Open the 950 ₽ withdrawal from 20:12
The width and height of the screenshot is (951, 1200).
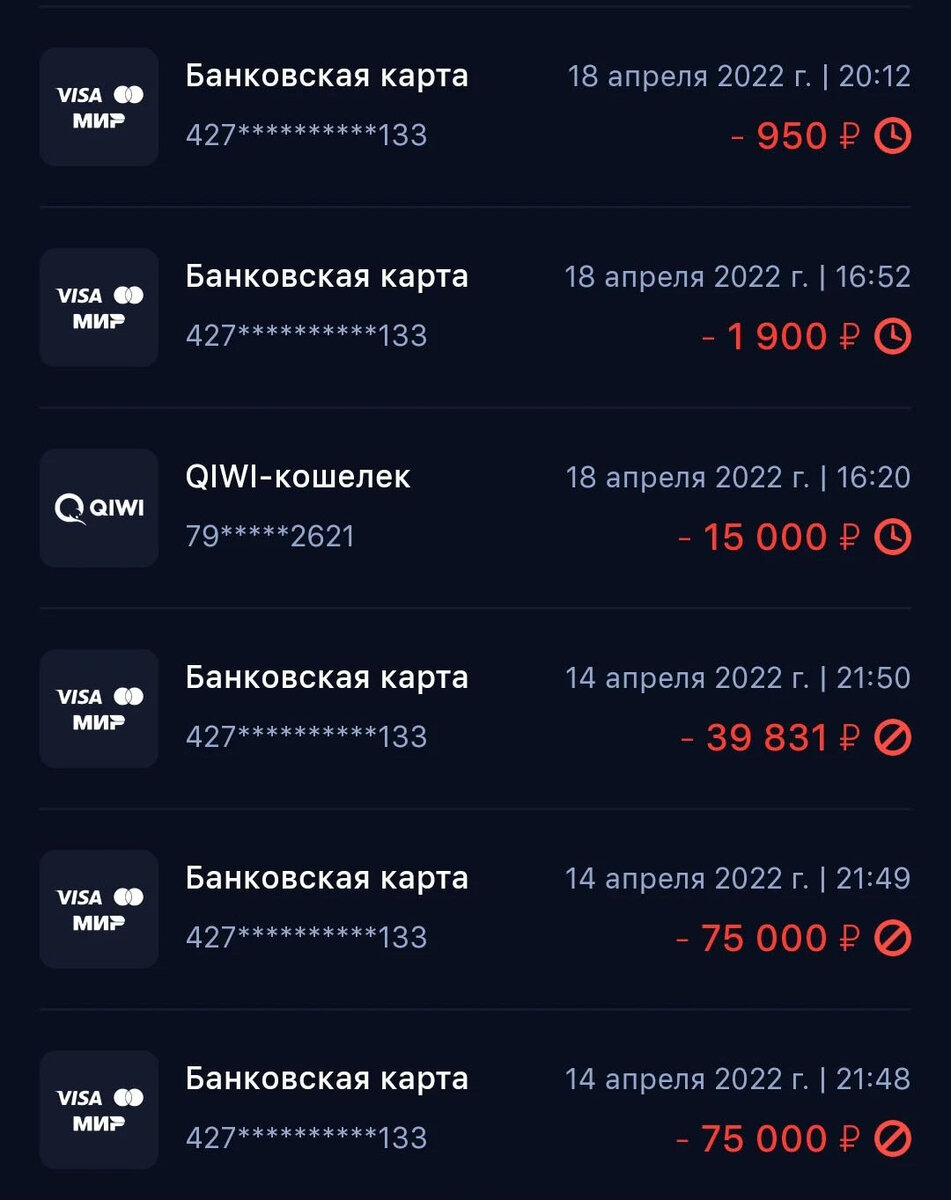(x=475, y=106)
